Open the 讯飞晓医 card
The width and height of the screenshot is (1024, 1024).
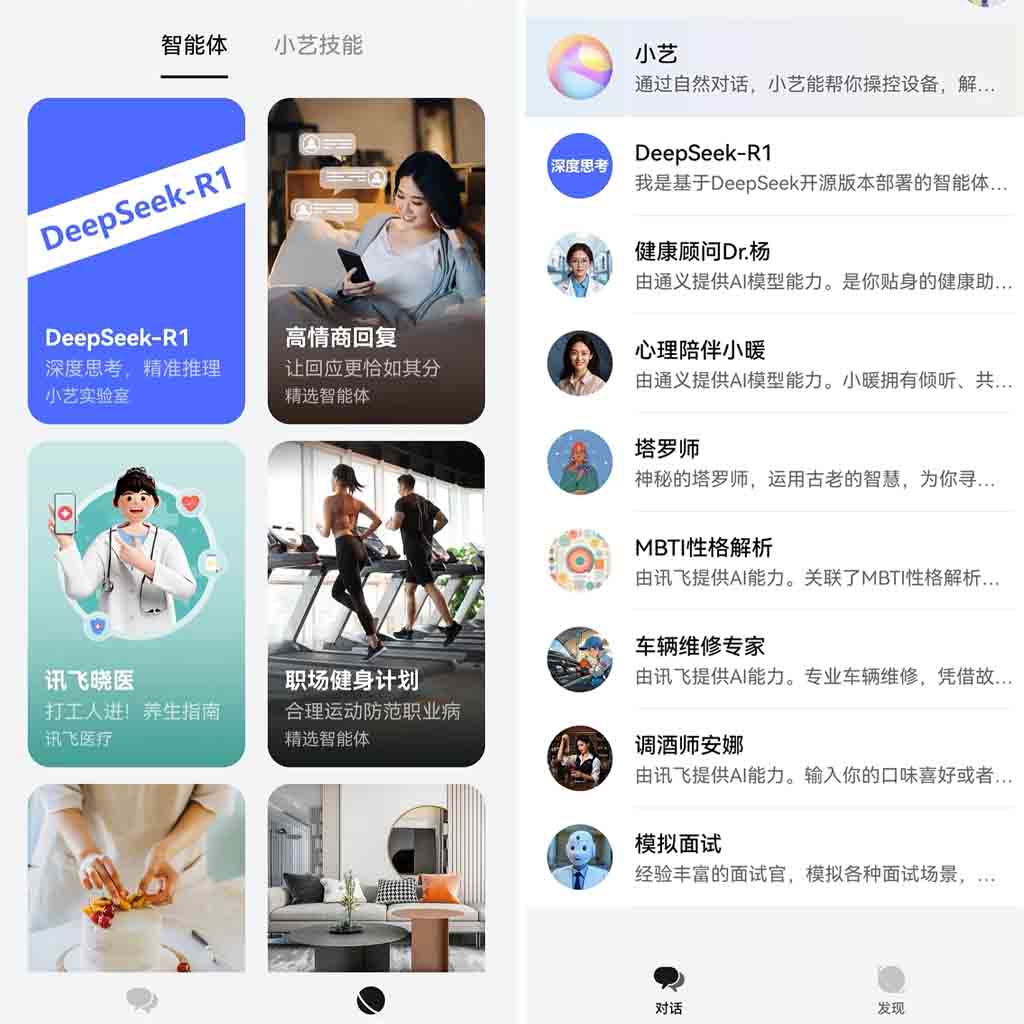pyautogui.click(x=136, y=604)
